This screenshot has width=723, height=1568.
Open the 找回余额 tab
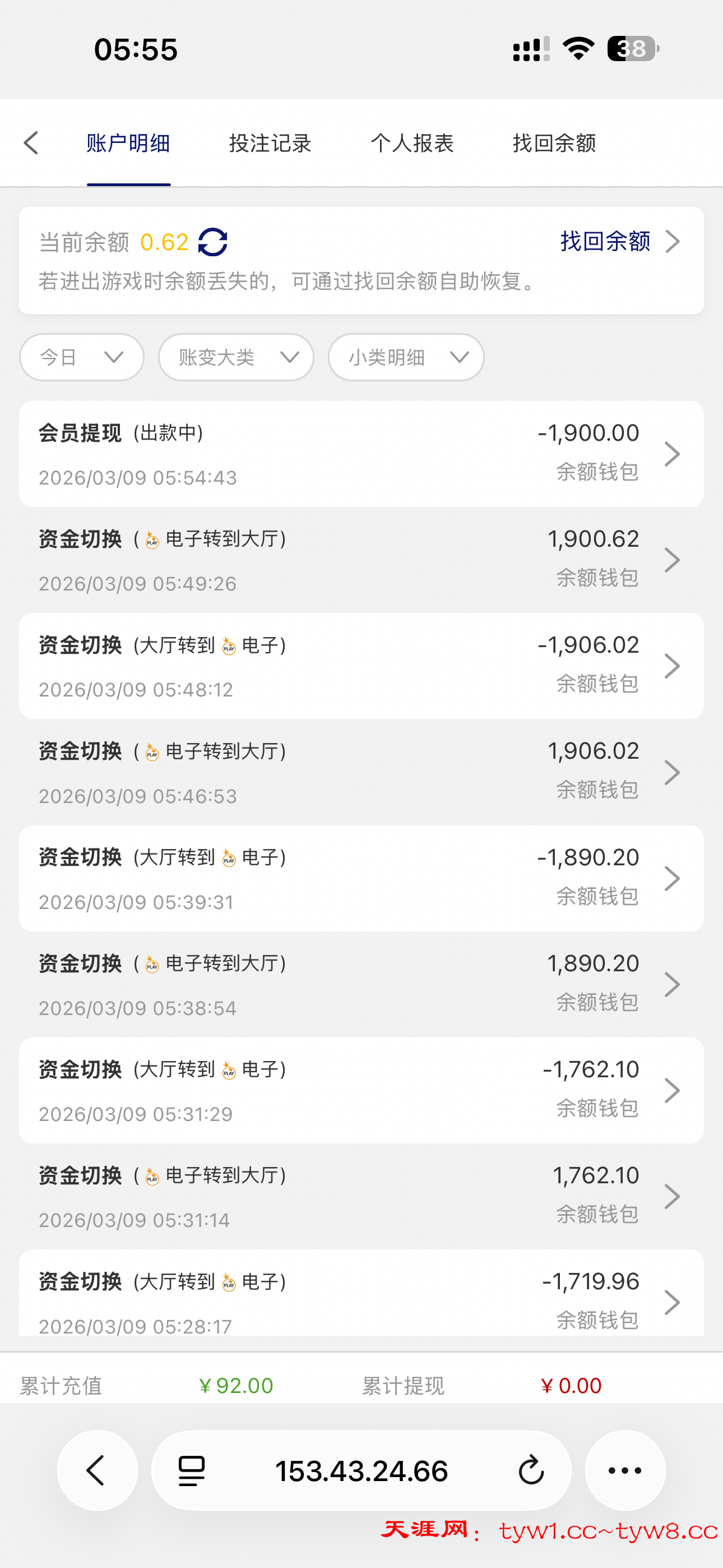pos(554,144)
